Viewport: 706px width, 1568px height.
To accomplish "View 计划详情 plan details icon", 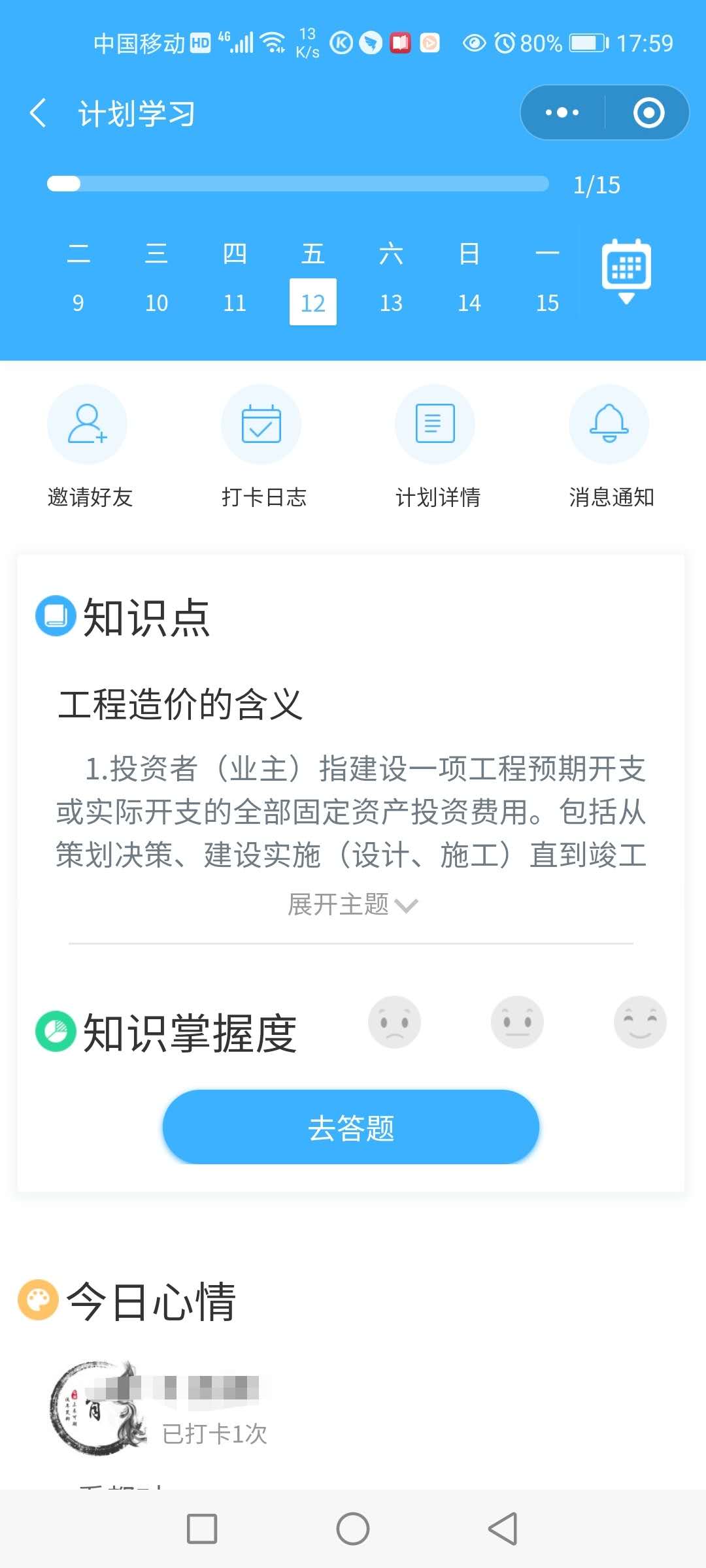I will click(x=435, y=423).
